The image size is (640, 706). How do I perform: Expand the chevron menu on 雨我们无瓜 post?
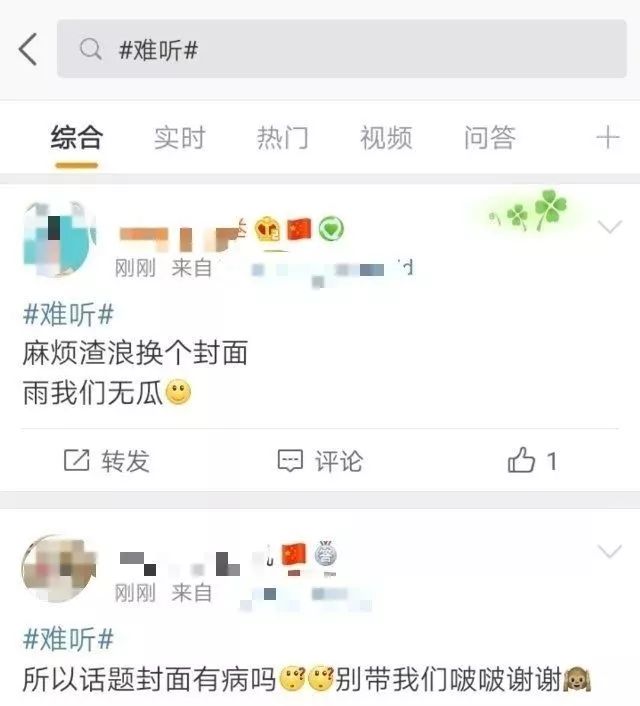pos(609,227)
